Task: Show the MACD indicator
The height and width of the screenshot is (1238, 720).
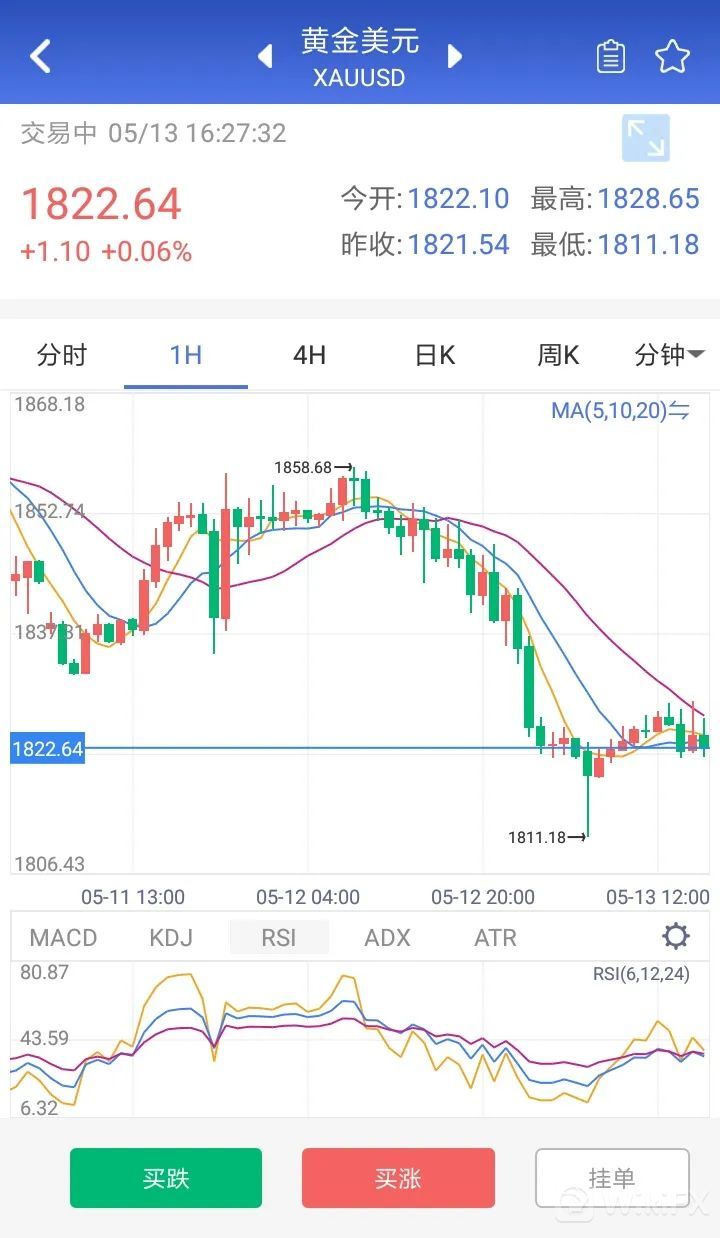Action: click(63, 937)
